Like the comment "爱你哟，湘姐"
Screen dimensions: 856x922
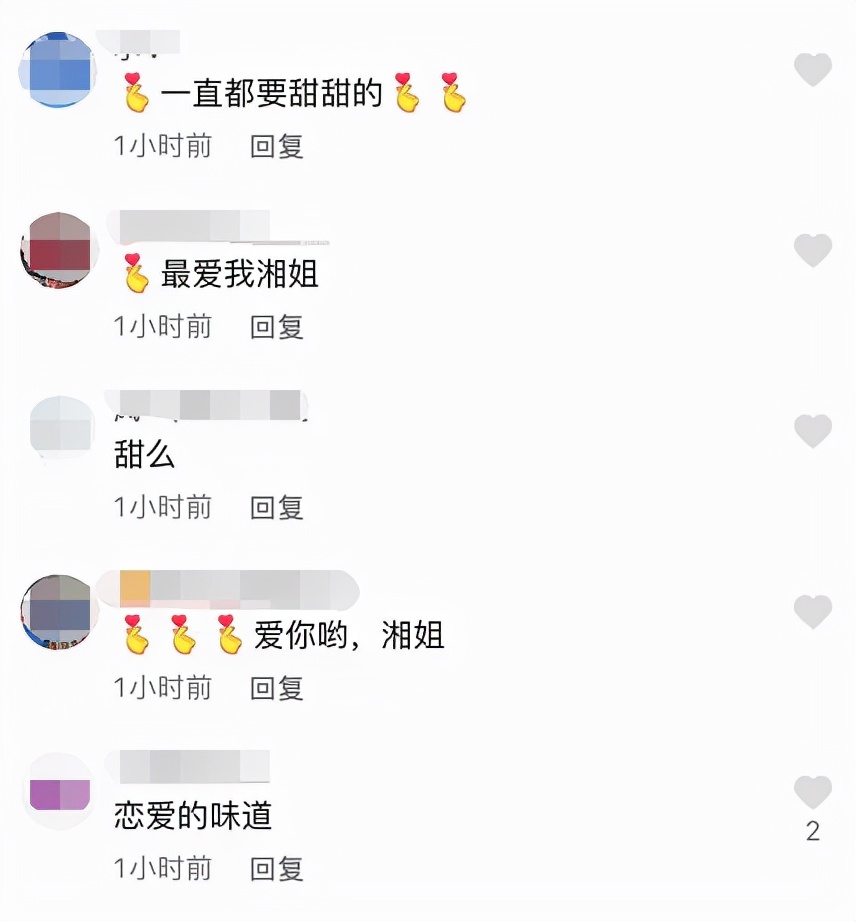pos(813,612)
